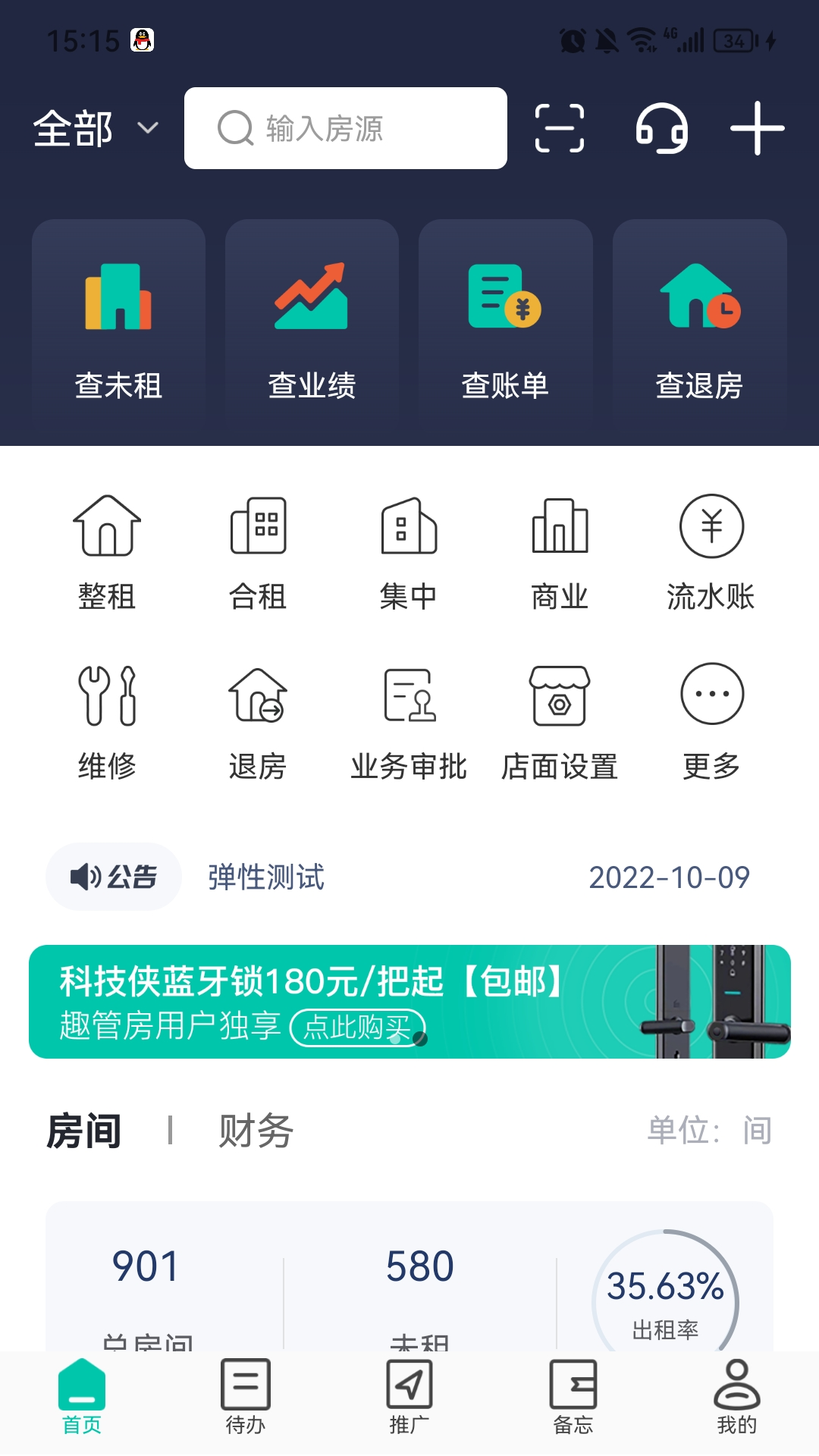Tap the 输入房源 search field
Viewport: 819px width, 1456px height.
(346, 128)
